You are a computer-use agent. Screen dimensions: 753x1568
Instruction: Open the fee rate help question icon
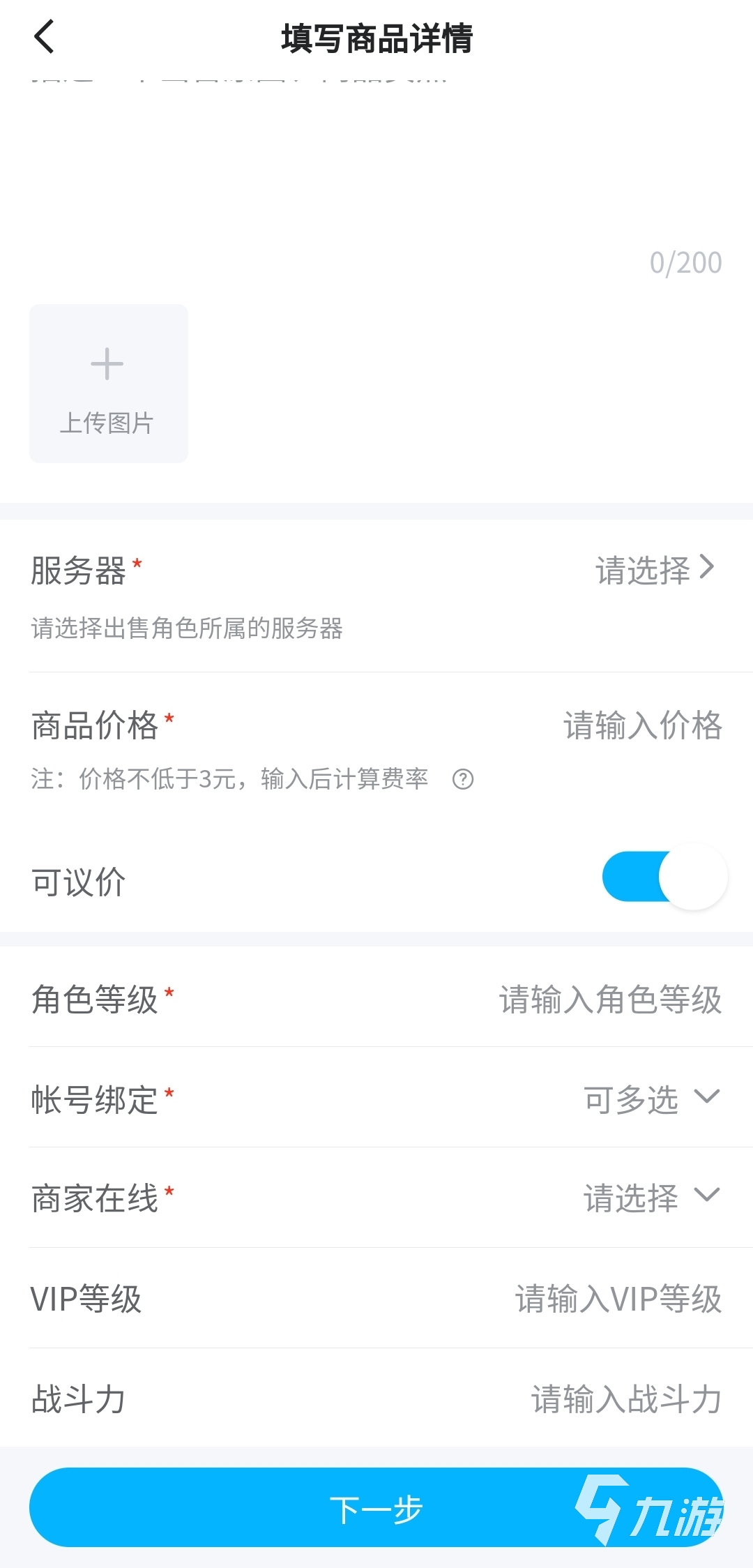[463, 779]
